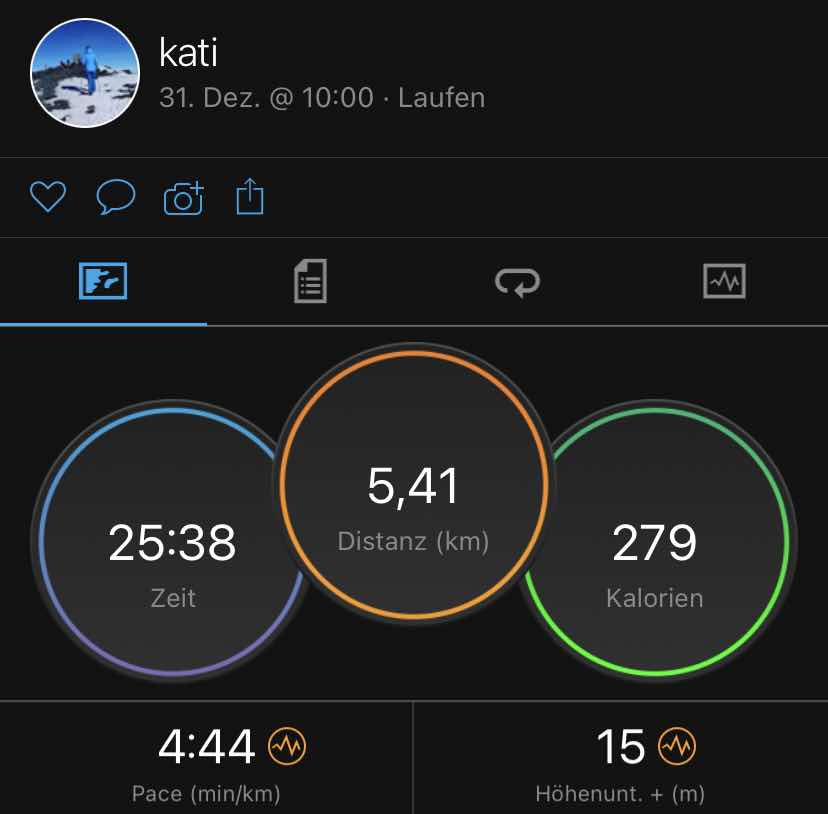Add a photo to the activity

pos(183,198)
